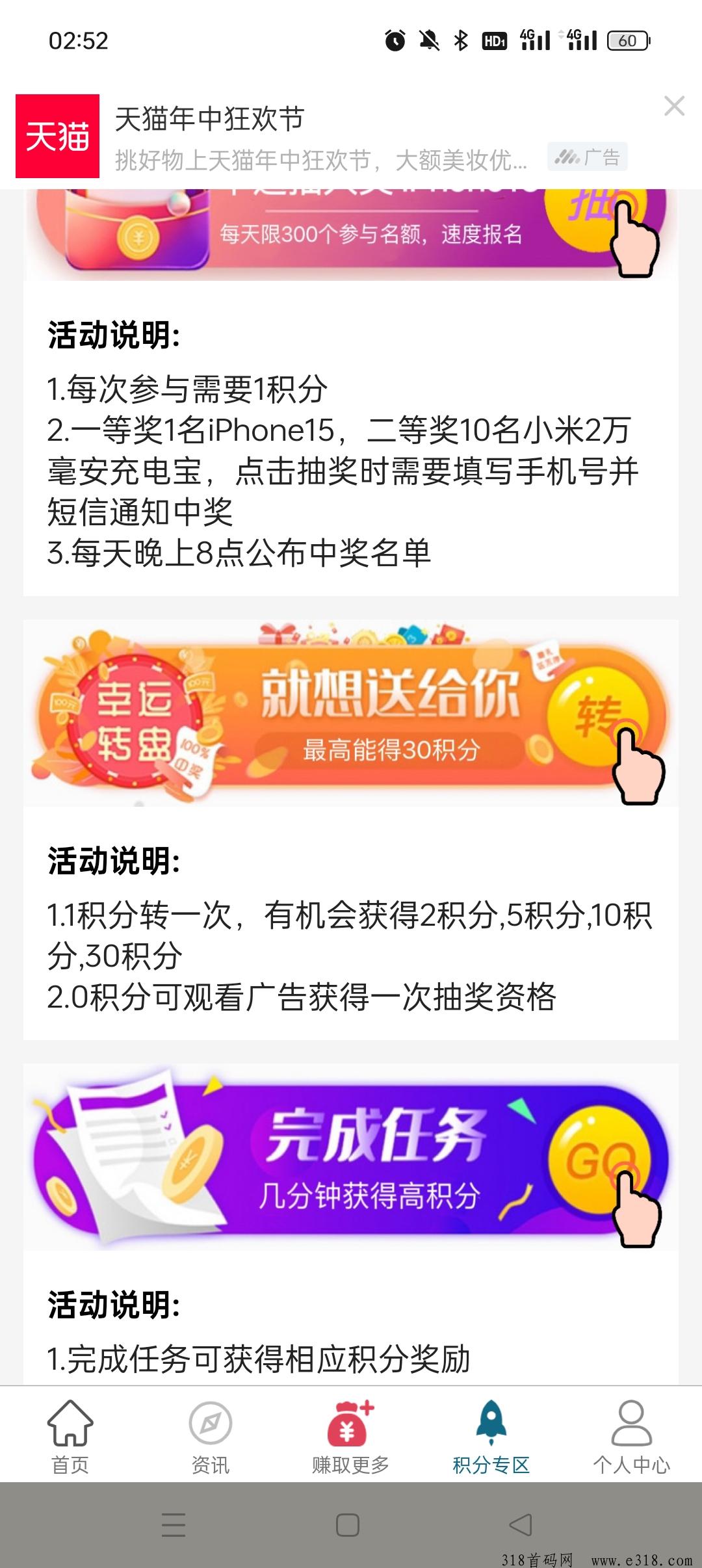Select the 积分专区 tab
Viewport: 702px width, 1568px height.
(491, 1438)
